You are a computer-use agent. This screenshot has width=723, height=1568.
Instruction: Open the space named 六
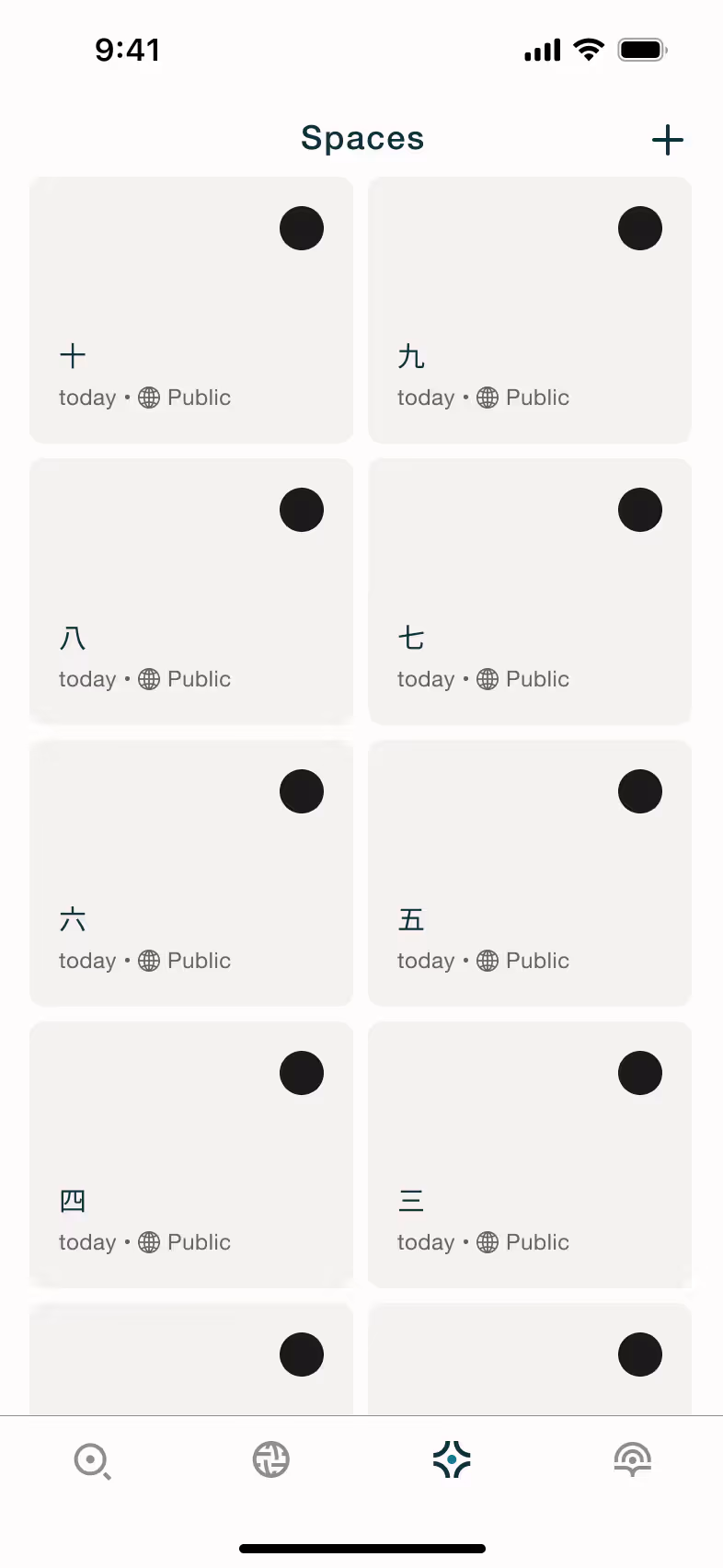point(191,873)
